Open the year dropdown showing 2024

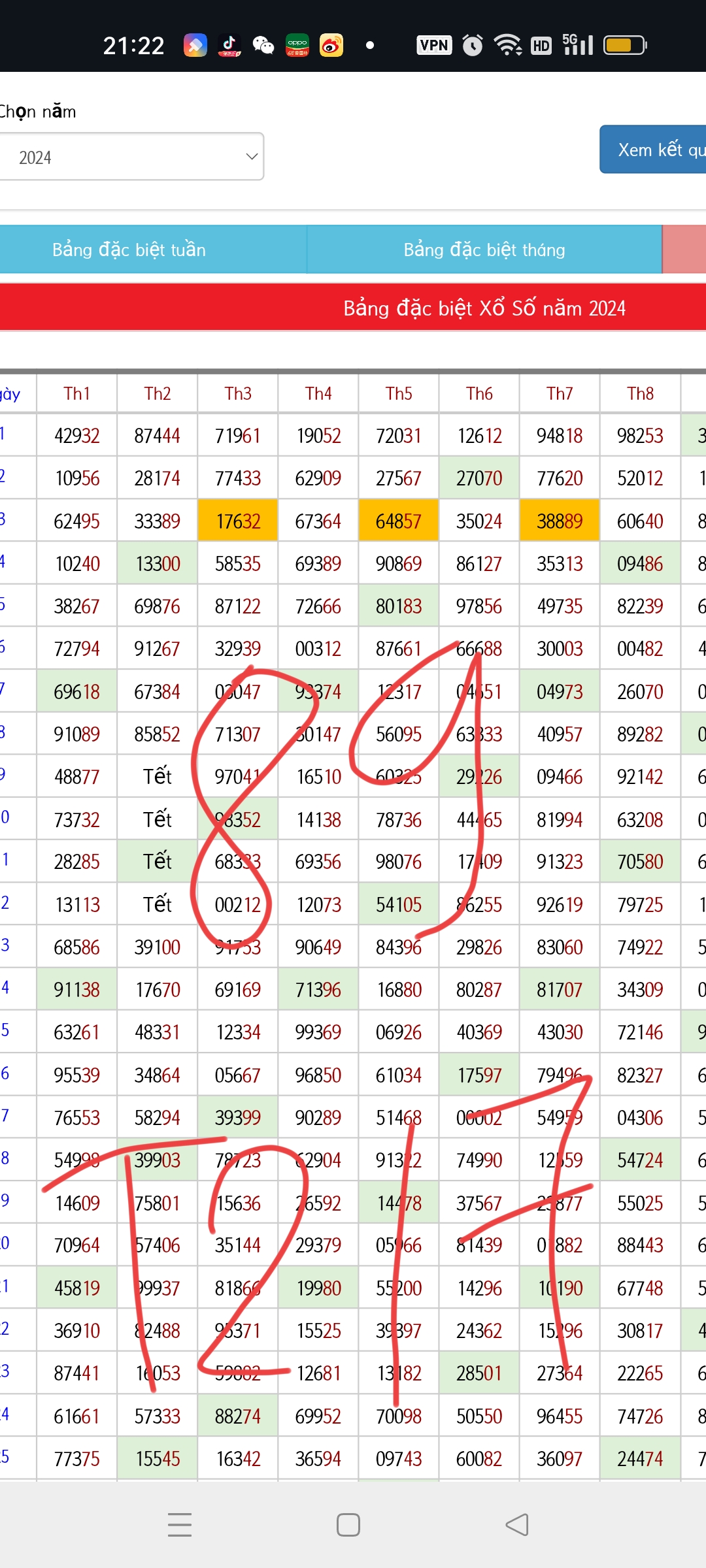(x=131, y=157)
